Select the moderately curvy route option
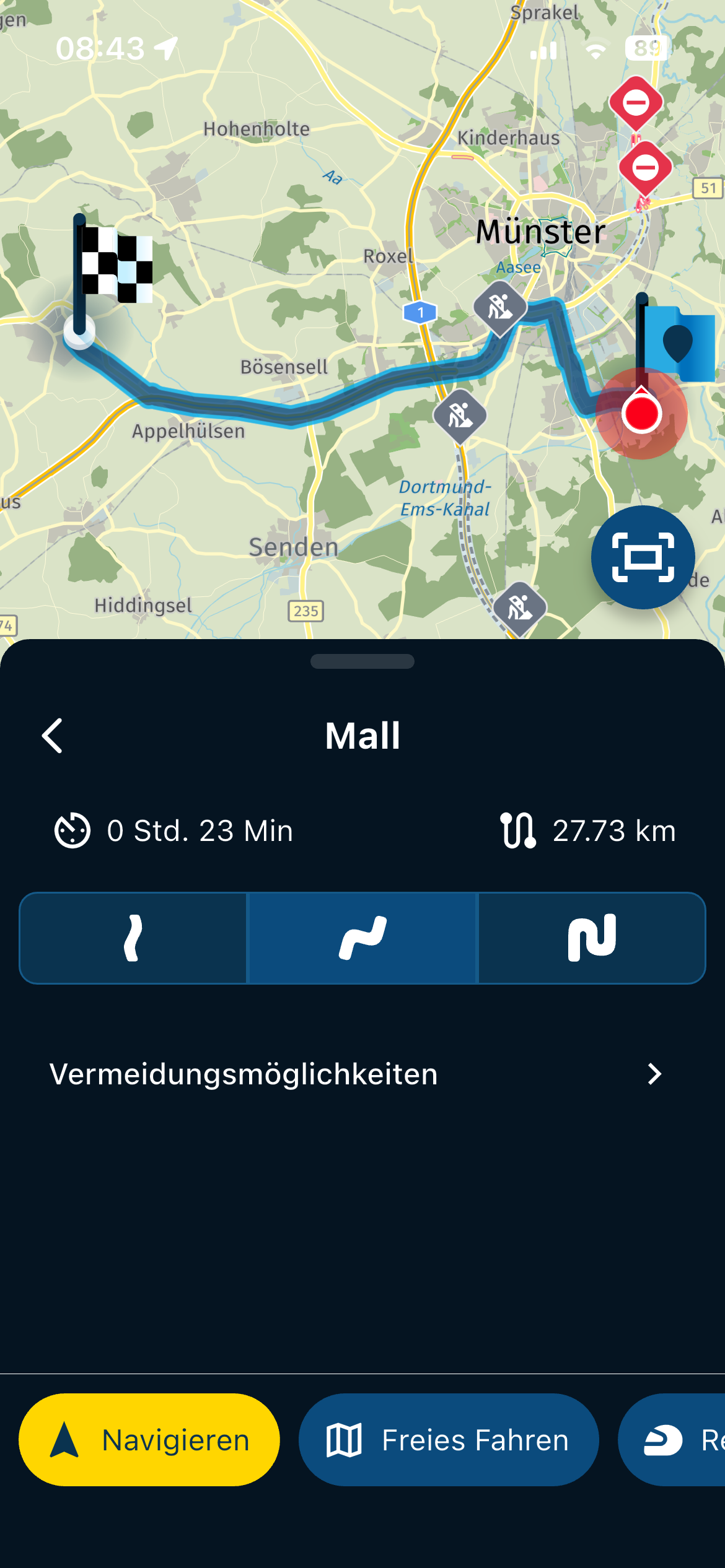725x1568 pixels. [362, 938]
